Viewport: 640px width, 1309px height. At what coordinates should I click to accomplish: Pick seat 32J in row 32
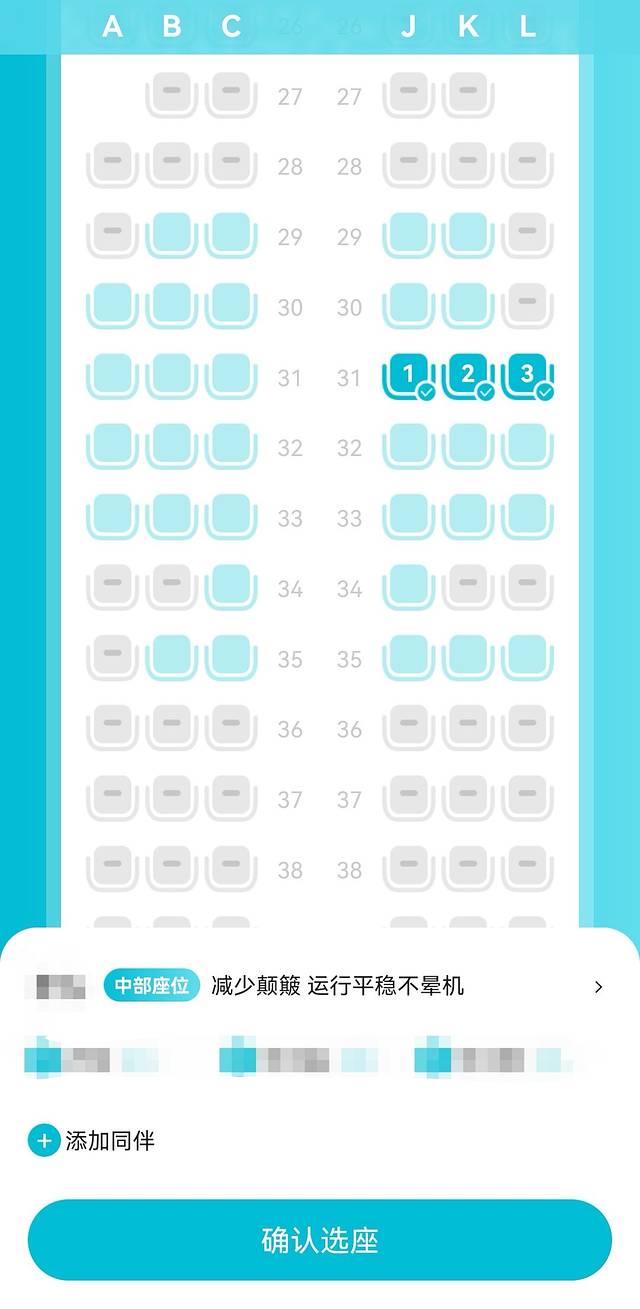[408, 446]
